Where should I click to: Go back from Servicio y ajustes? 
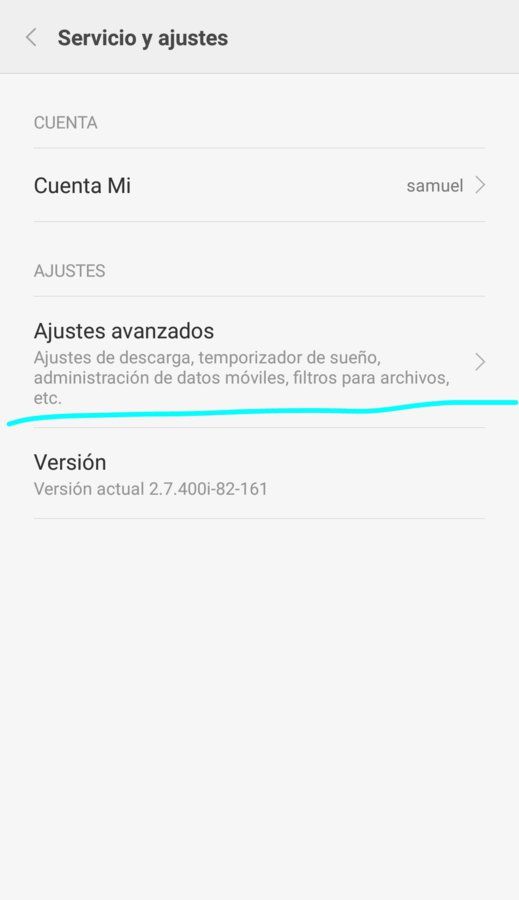point(32,38)
